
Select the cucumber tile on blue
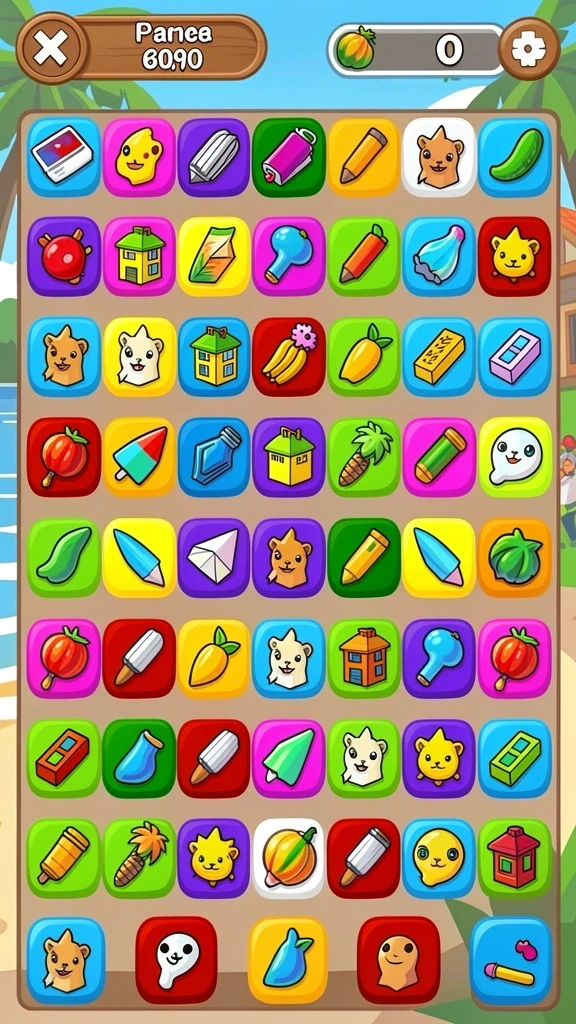(515, 156)
